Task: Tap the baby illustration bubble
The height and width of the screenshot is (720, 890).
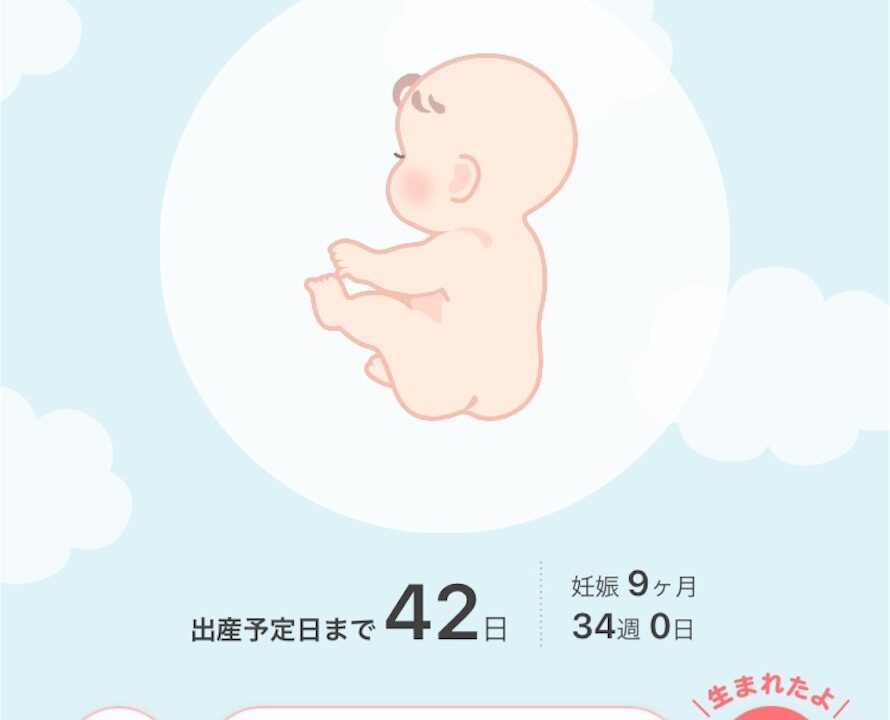Action: (445, 250)
